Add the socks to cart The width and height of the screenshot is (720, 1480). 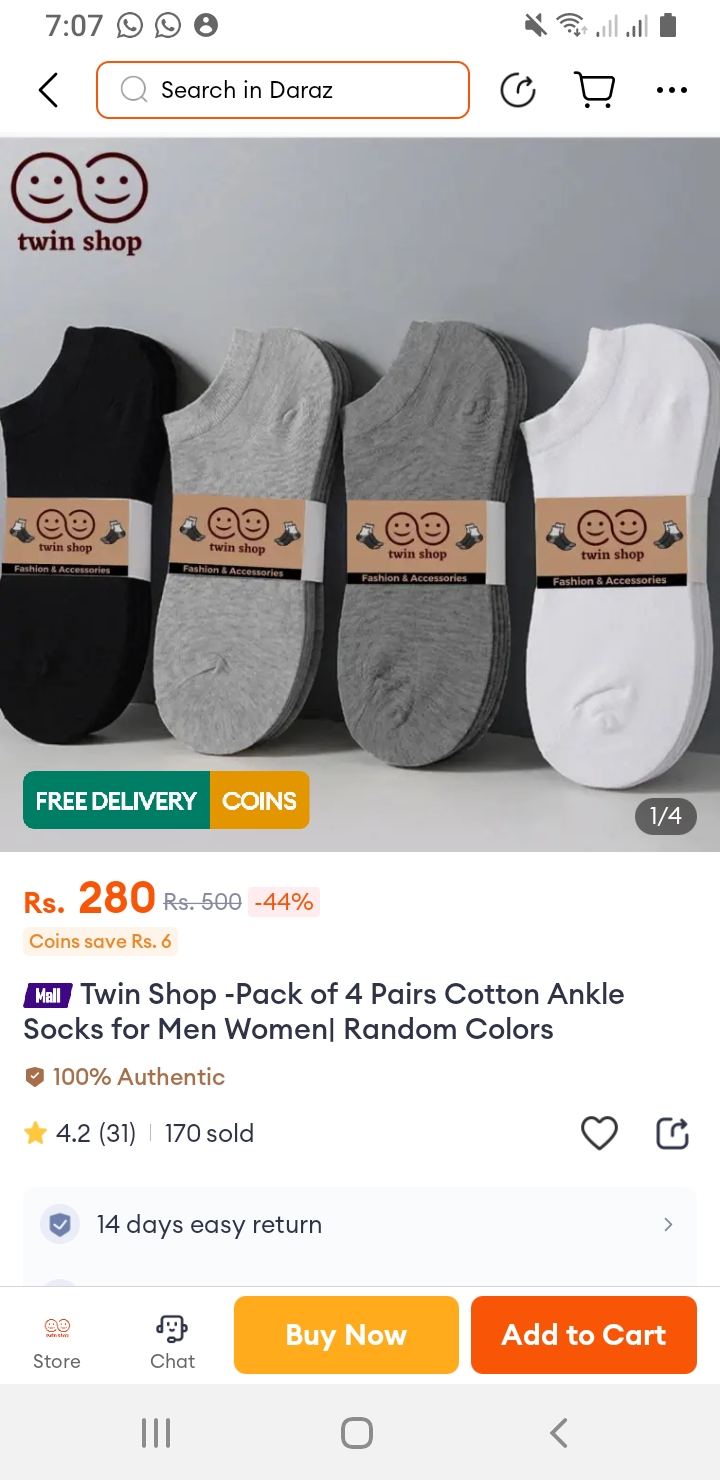tap(584, 1335)
